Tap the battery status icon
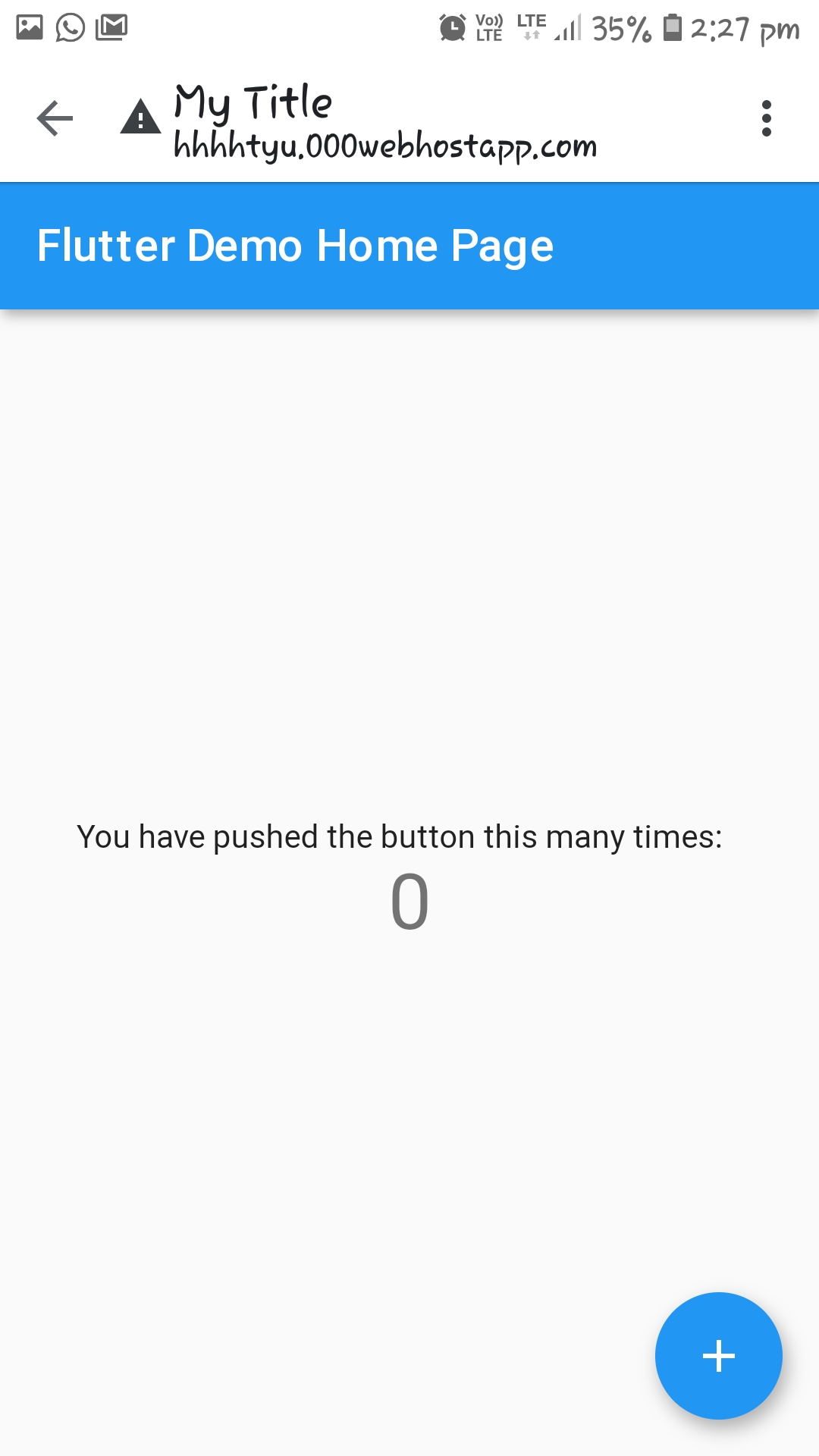This screenshot has height=1456, width=819. click(670, 27)
